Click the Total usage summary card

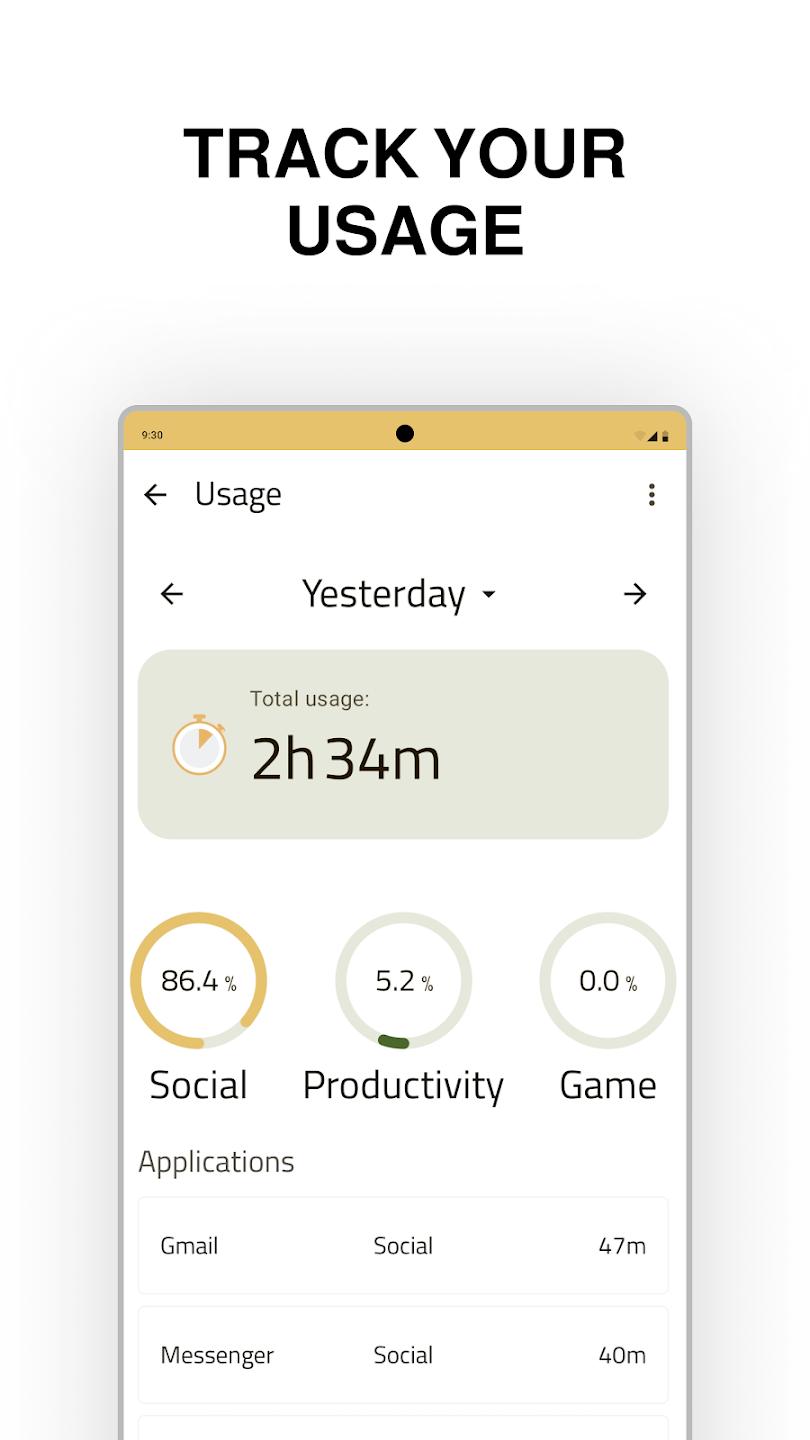403,743
